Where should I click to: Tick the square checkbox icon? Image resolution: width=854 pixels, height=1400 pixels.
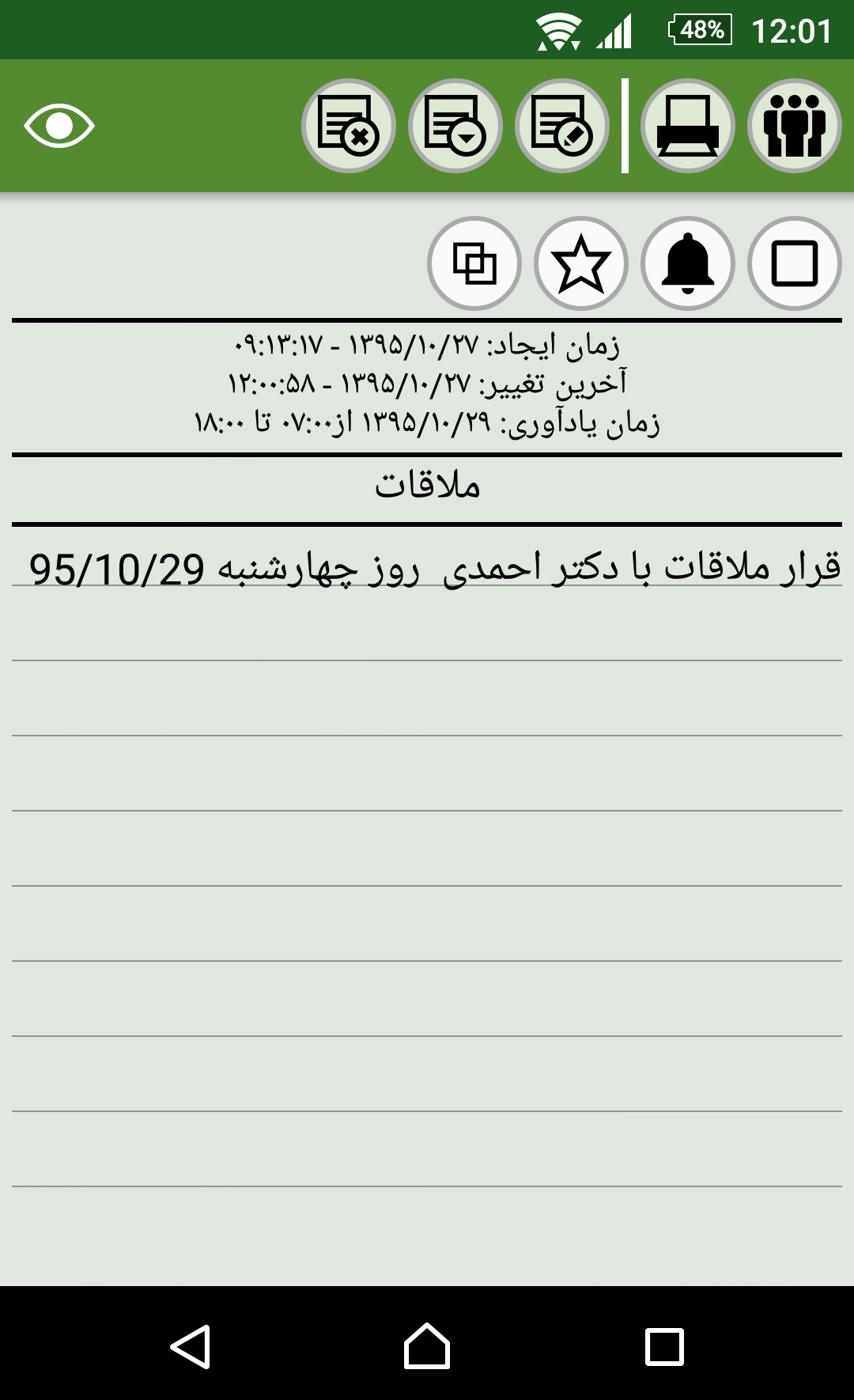[795, 263]
